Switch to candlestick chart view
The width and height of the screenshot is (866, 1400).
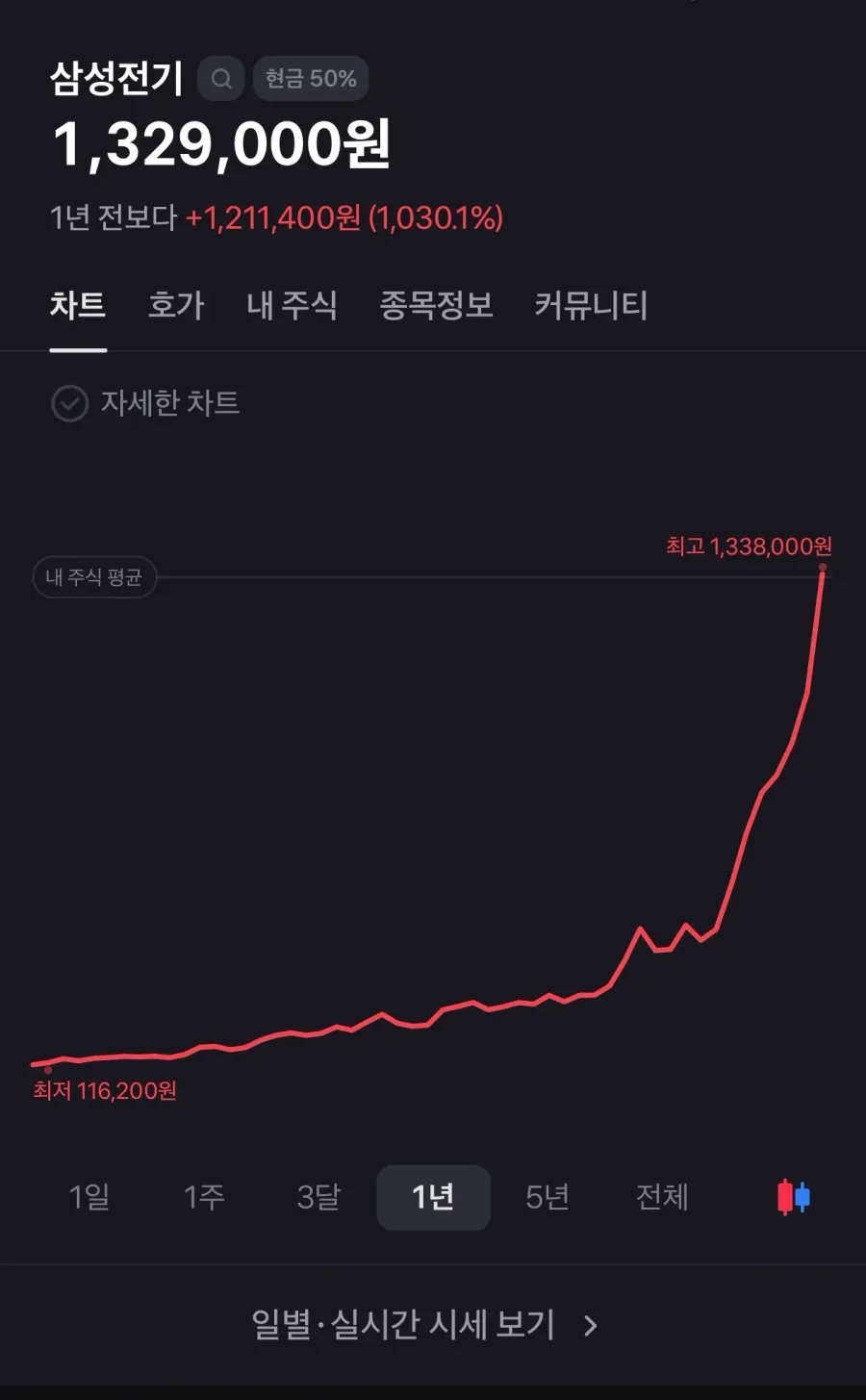[794, 1197]
